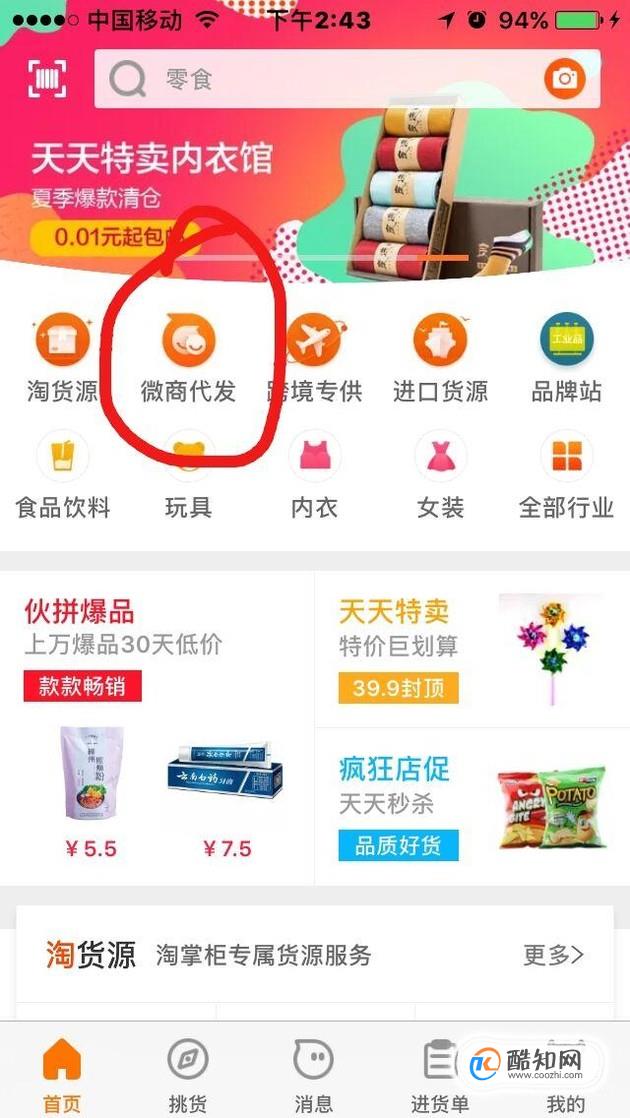
Task: Open 疯狂店促 flash sale card
Action: [472, 806]
